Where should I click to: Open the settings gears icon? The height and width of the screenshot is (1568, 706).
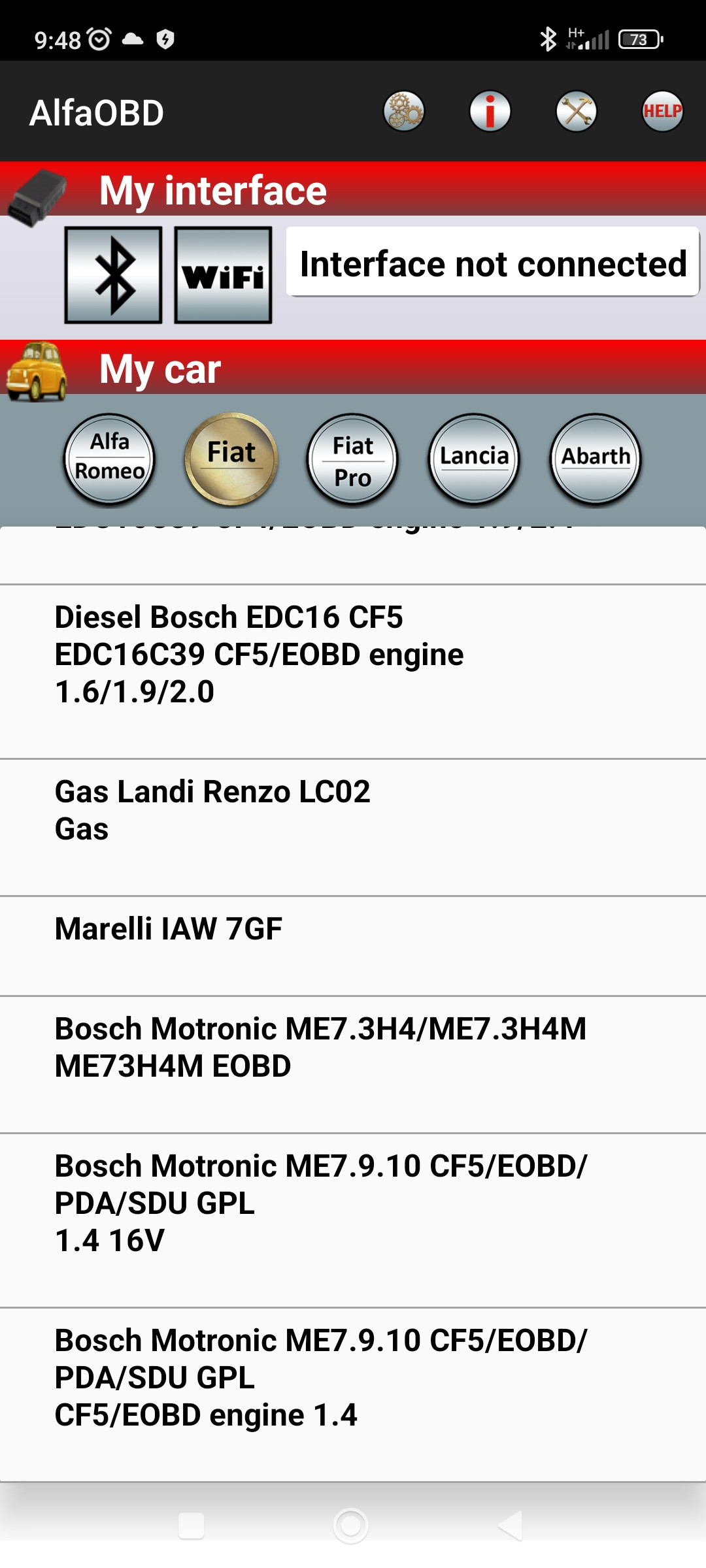coord(403,112)
